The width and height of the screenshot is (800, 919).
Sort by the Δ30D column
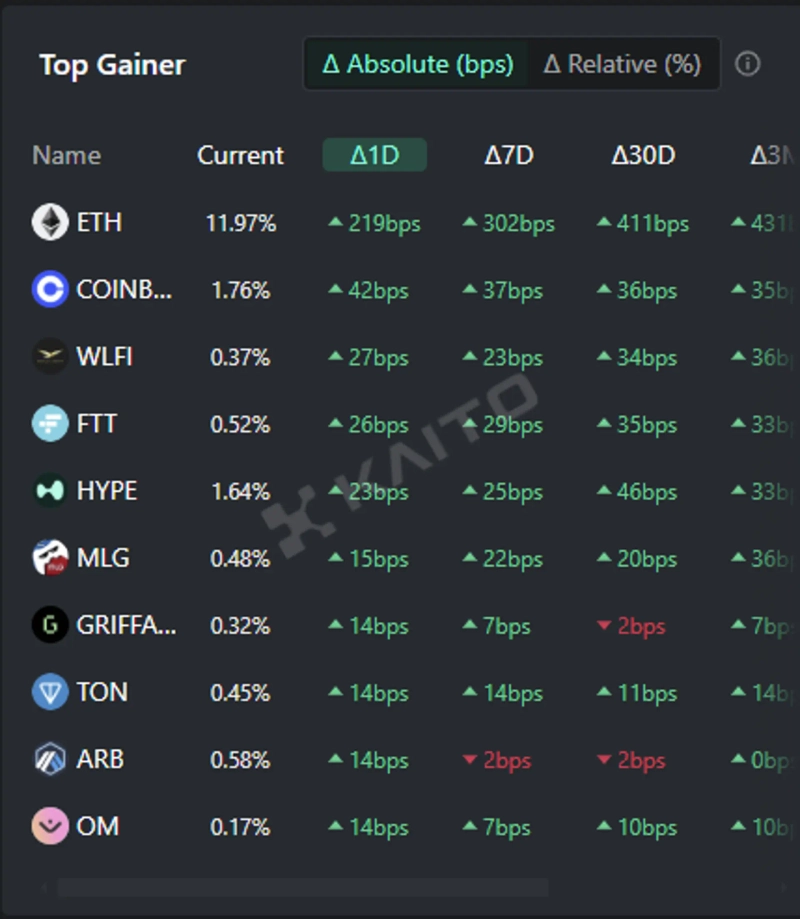(x=643, y=155)
